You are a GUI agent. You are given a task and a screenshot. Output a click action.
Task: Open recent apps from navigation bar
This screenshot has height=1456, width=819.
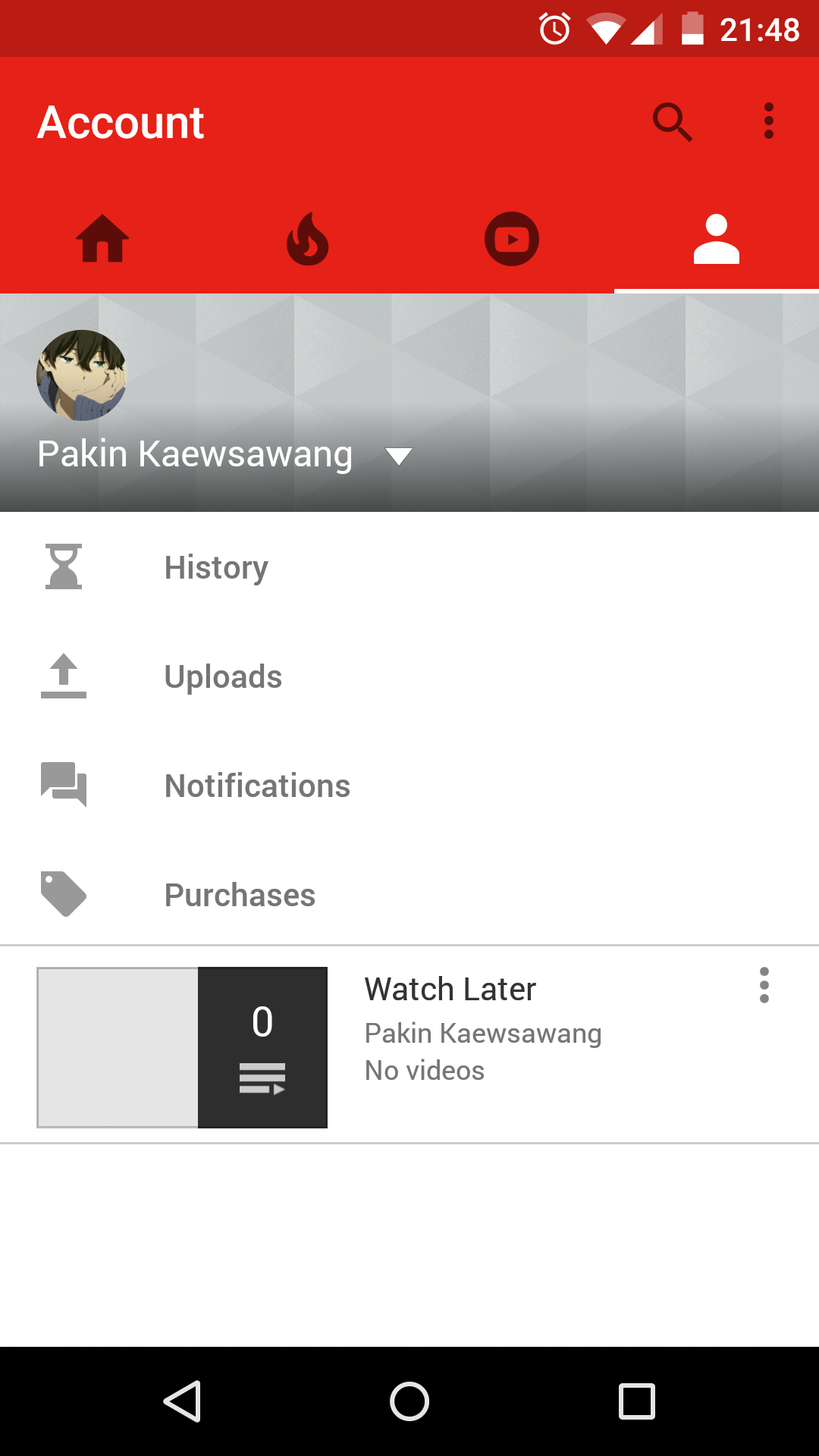[x=637, y=1401]
